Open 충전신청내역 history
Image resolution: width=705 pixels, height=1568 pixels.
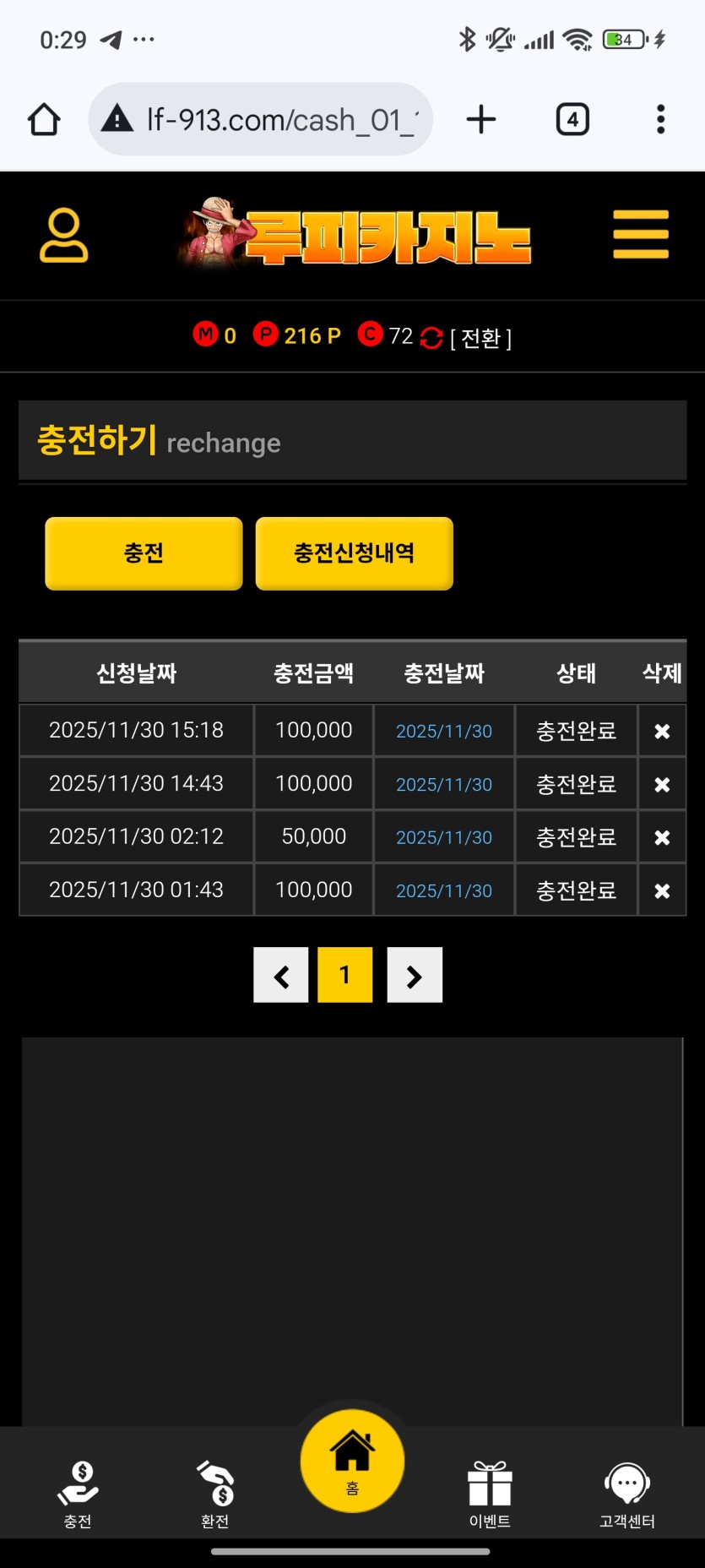354,553
